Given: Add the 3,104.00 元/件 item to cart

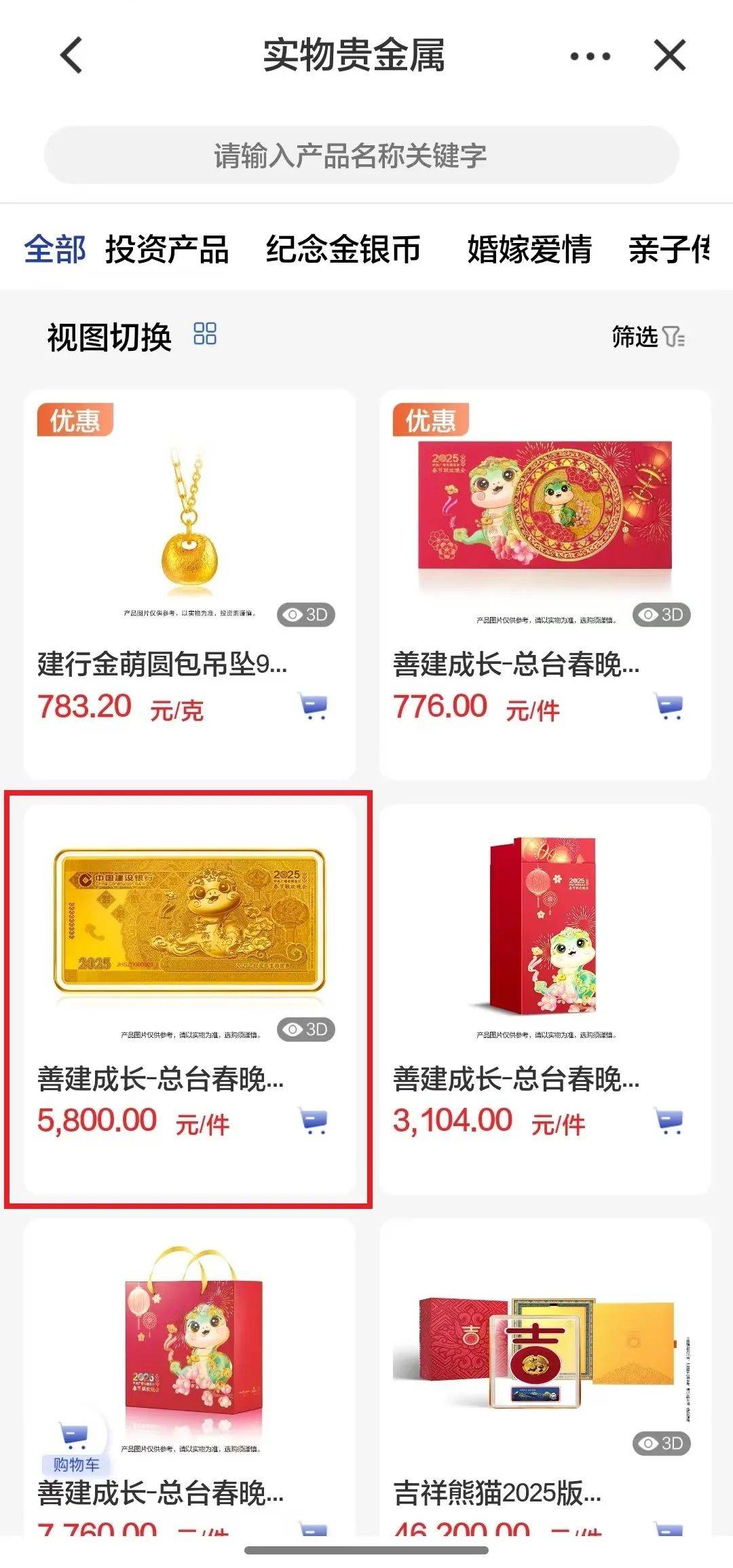Looking at the screenshot, I should point(669,1121).
